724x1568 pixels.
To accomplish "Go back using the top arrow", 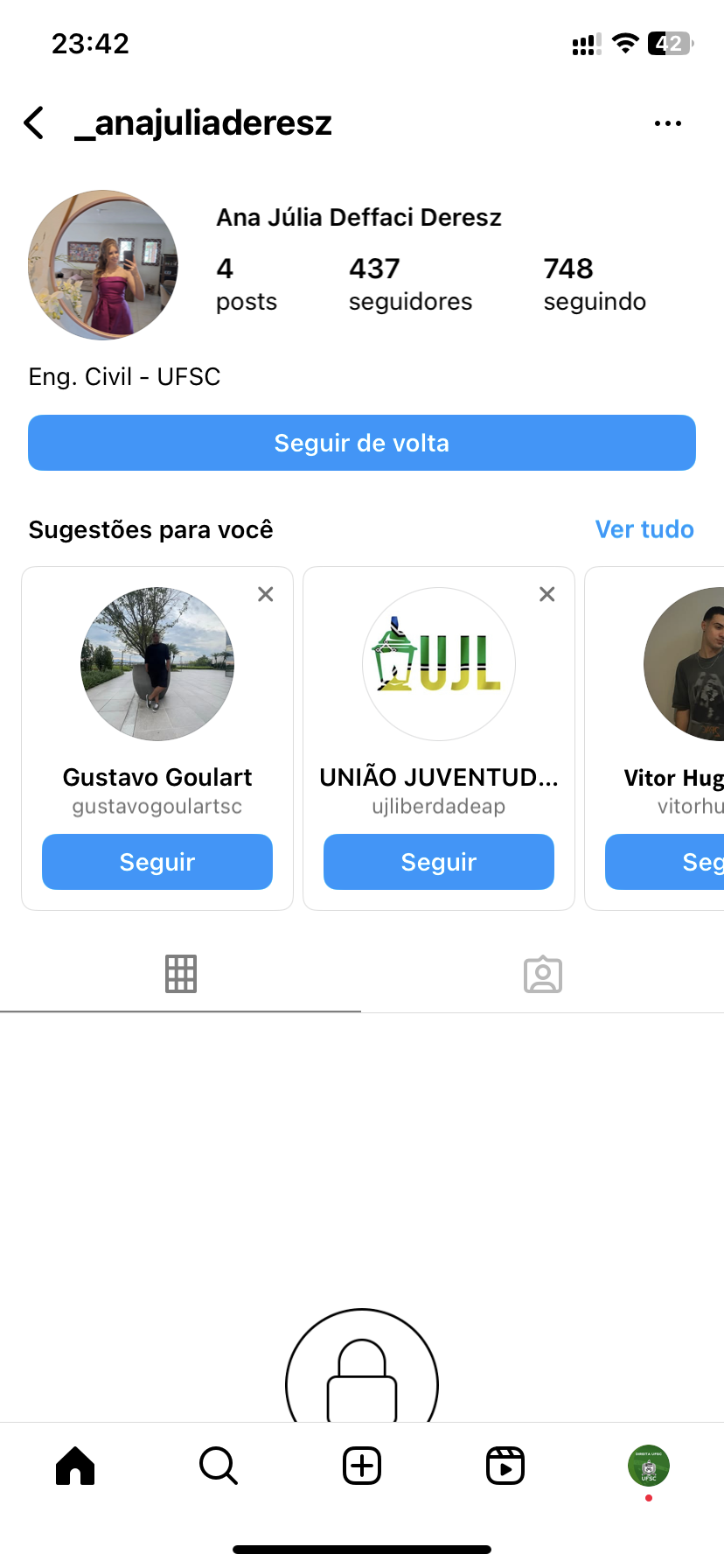I will coord(35,123).
